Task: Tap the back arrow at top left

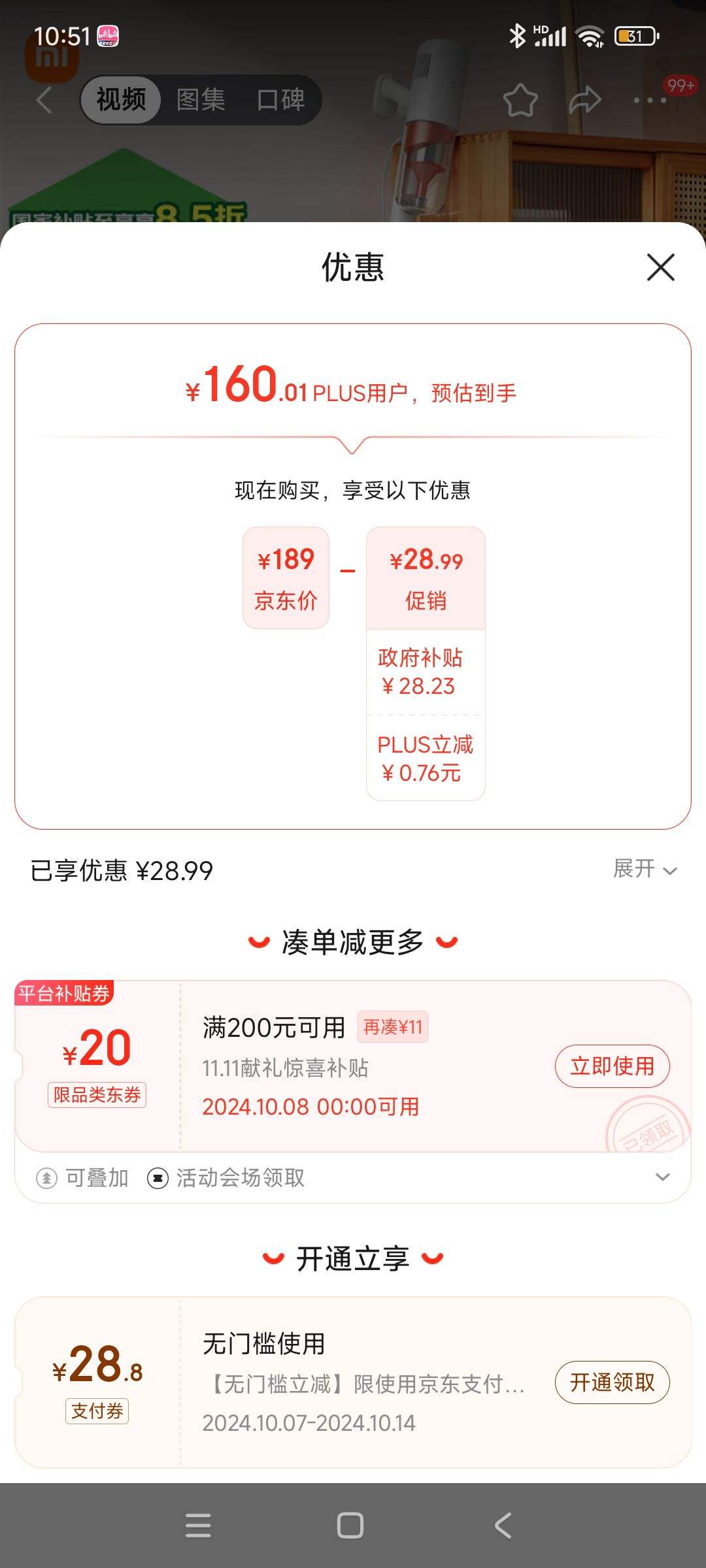Action: coord(43,99)
